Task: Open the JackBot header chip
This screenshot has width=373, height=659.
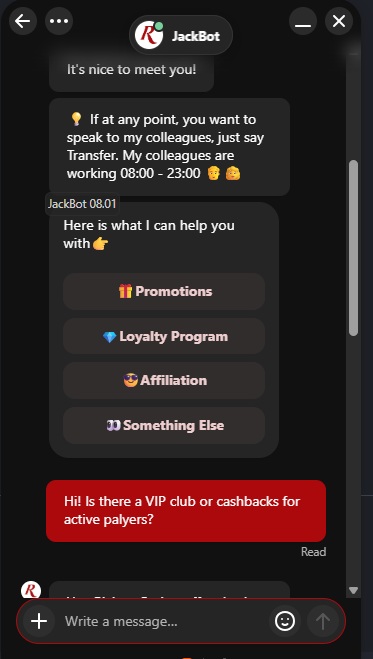Action: coord(181,35)
